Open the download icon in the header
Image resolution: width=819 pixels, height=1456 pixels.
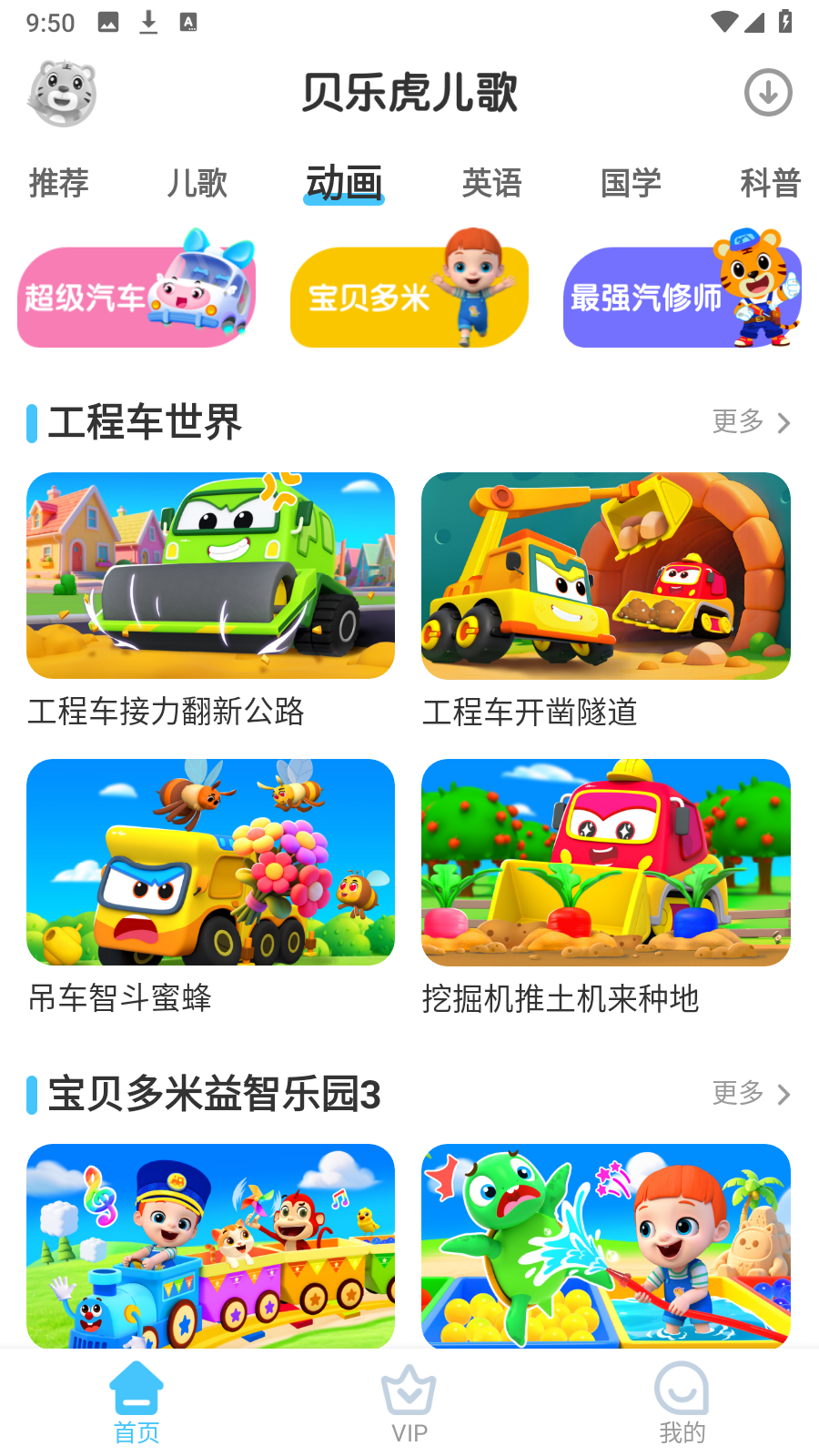pos(768,93)
